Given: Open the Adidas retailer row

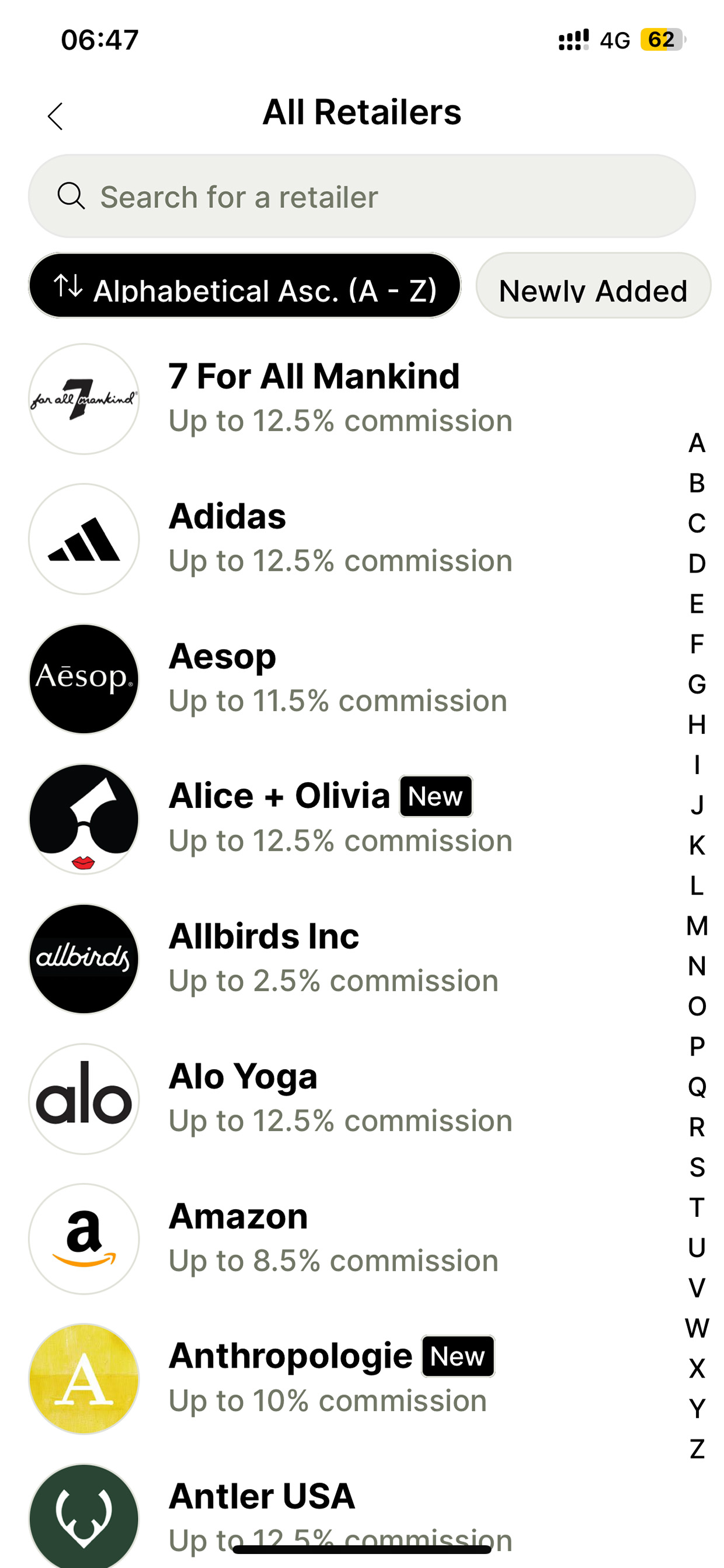Looking at the screenshot, I should [x=341, y=539].
